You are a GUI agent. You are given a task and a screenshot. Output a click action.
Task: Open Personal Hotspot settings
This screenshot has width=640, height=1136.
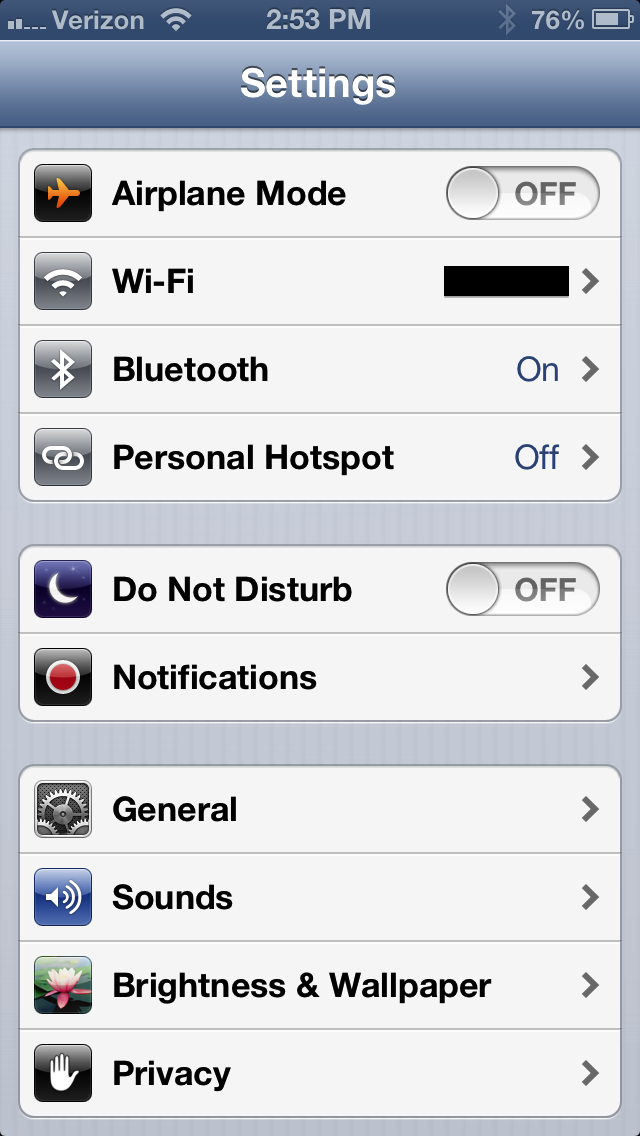(x=320, y=457)
